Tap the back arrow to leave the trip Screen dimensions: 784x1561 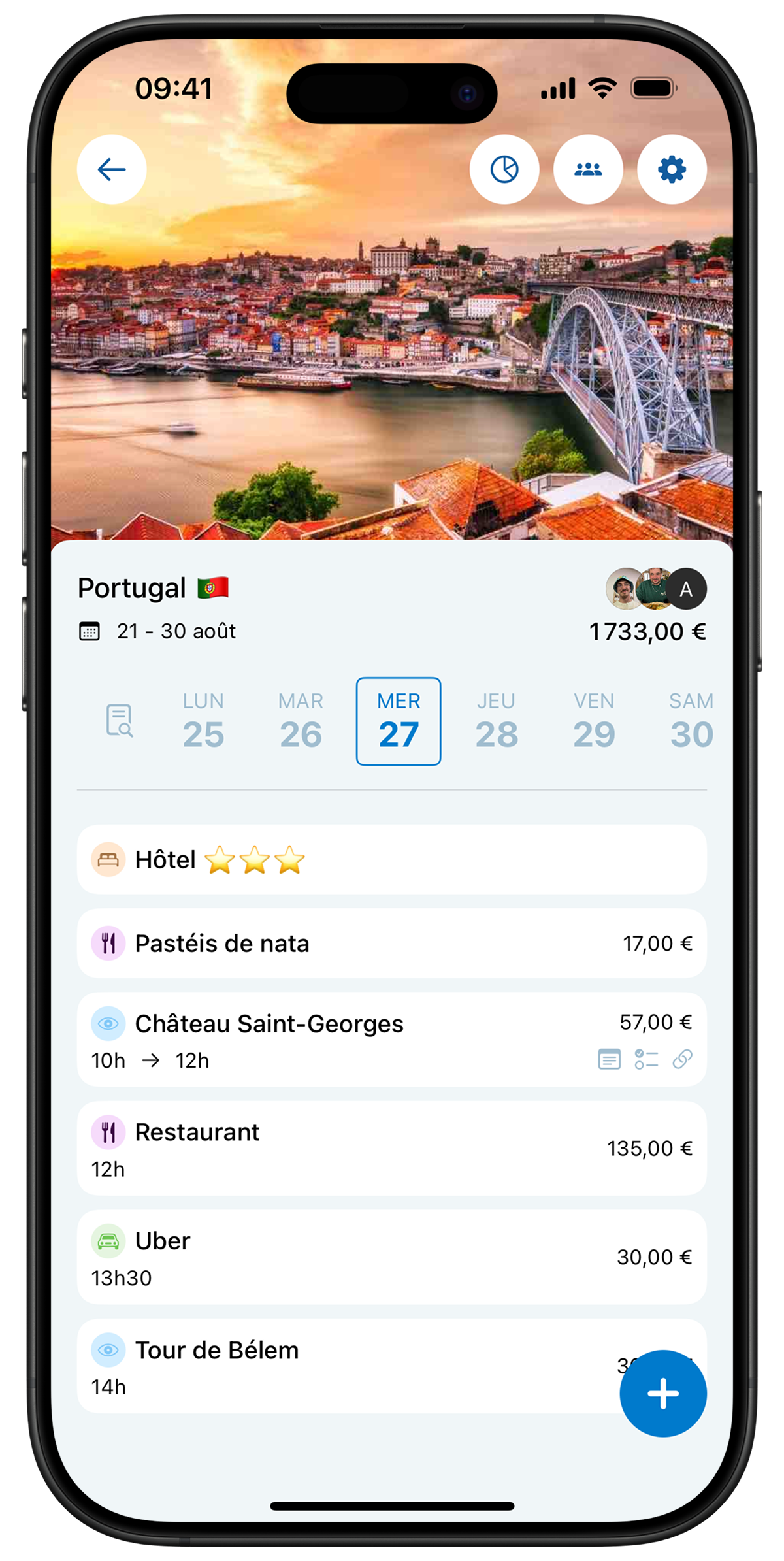click(x=111, y=169)
